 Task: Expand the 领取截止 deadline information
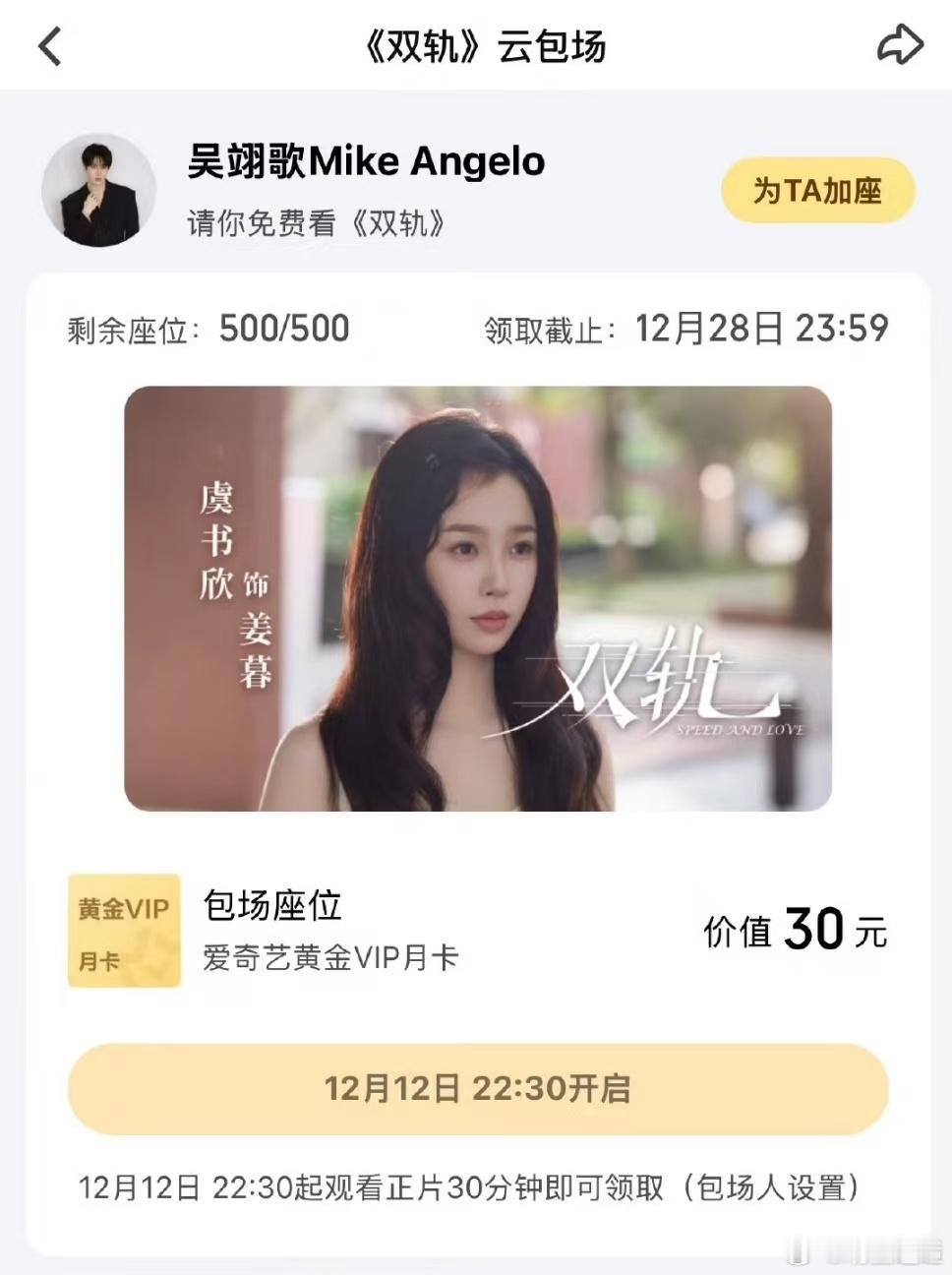tap(682, 330)
